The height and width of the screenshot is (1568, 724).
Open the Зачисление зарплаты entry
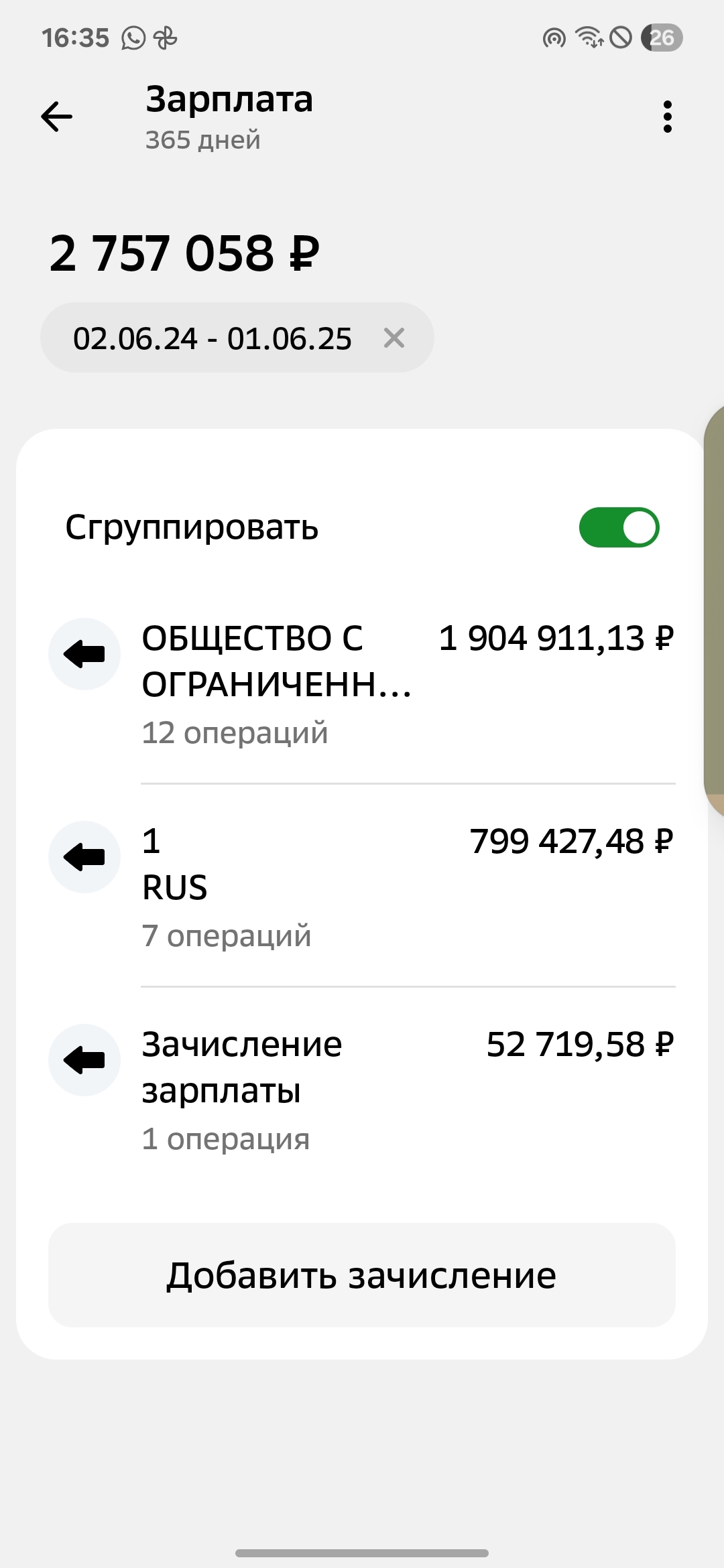362,1090
